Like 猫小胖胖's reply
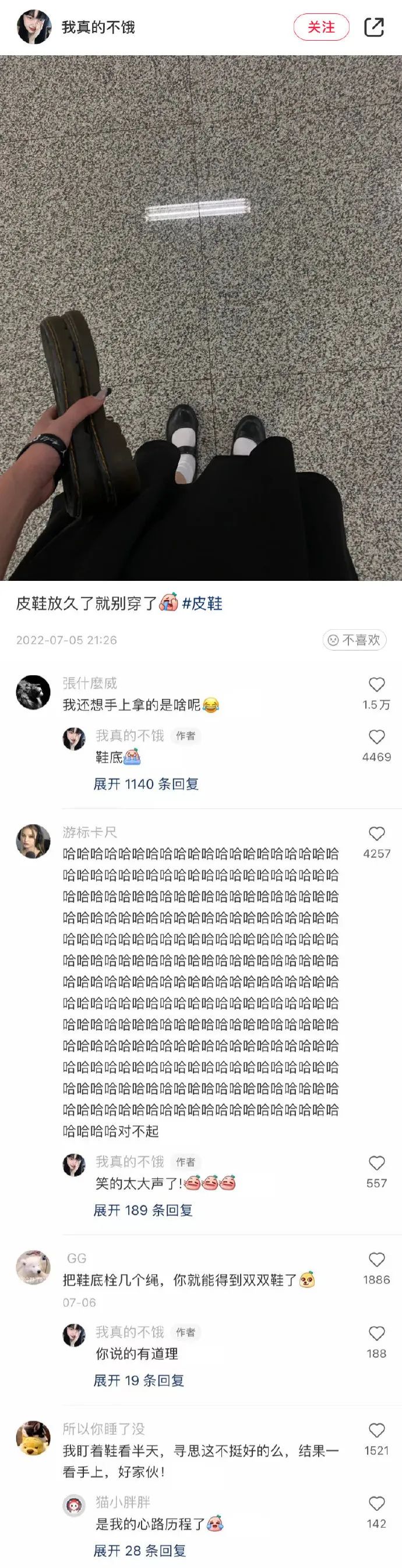 pyautogui.click(x=376, y=1504)
